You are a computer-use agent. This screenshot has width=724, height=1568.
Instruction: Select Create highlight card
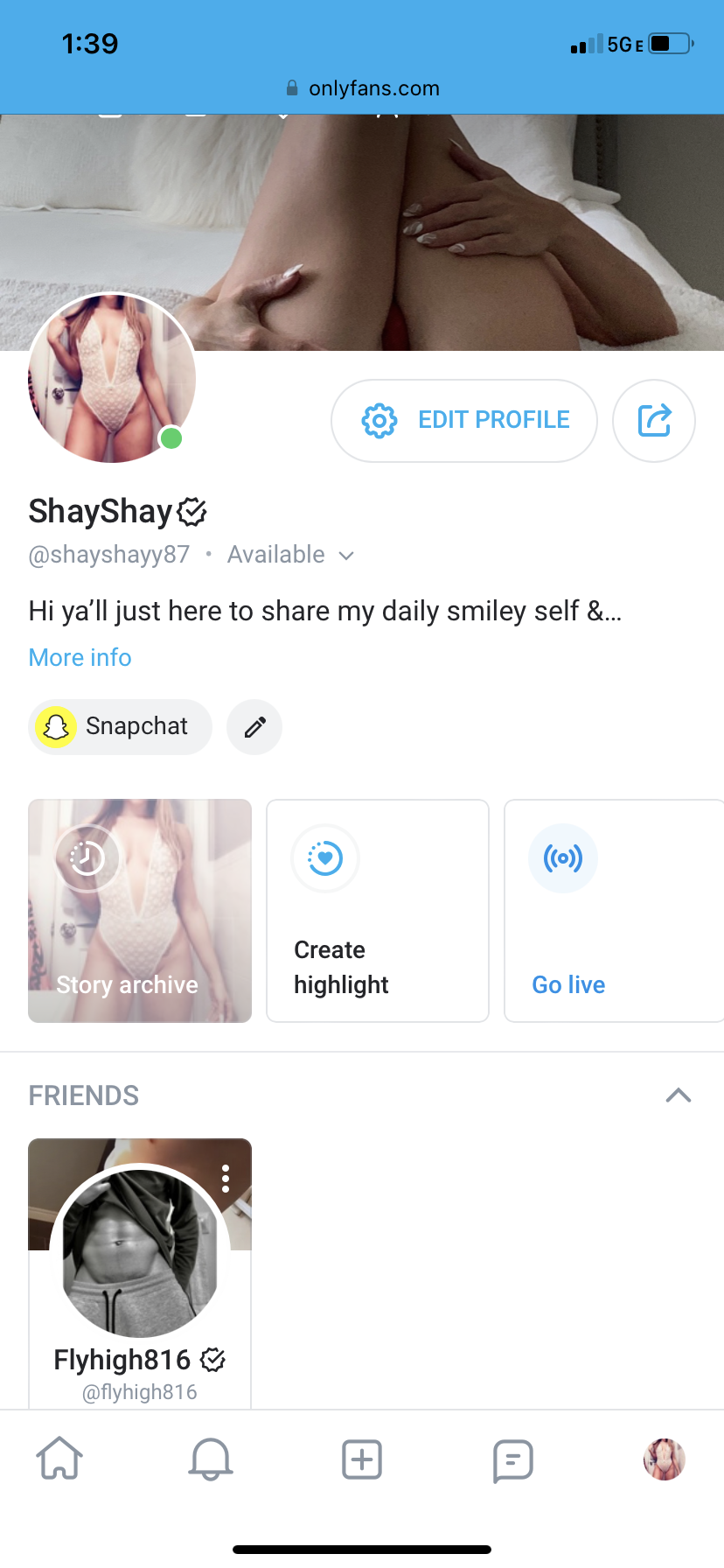[378, 911]
